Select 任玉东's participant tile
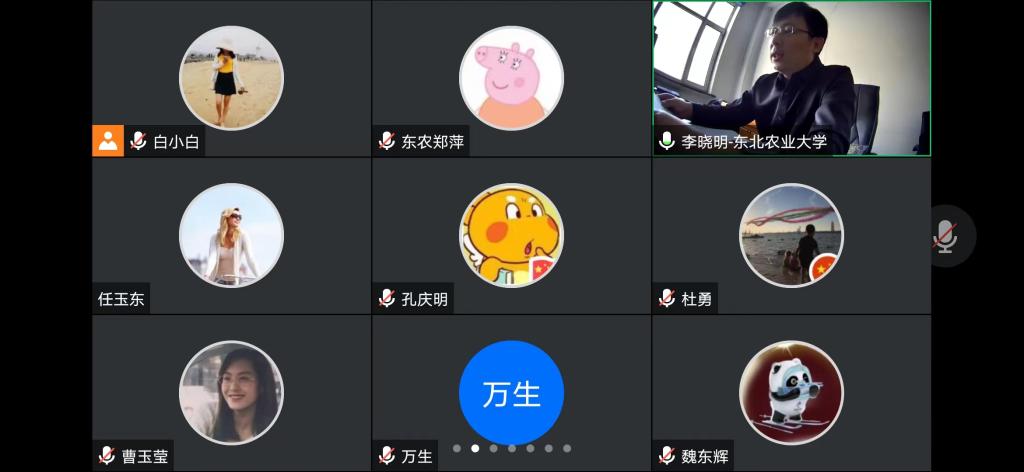Screen dimensions: 1024x472 coord(231,236)
